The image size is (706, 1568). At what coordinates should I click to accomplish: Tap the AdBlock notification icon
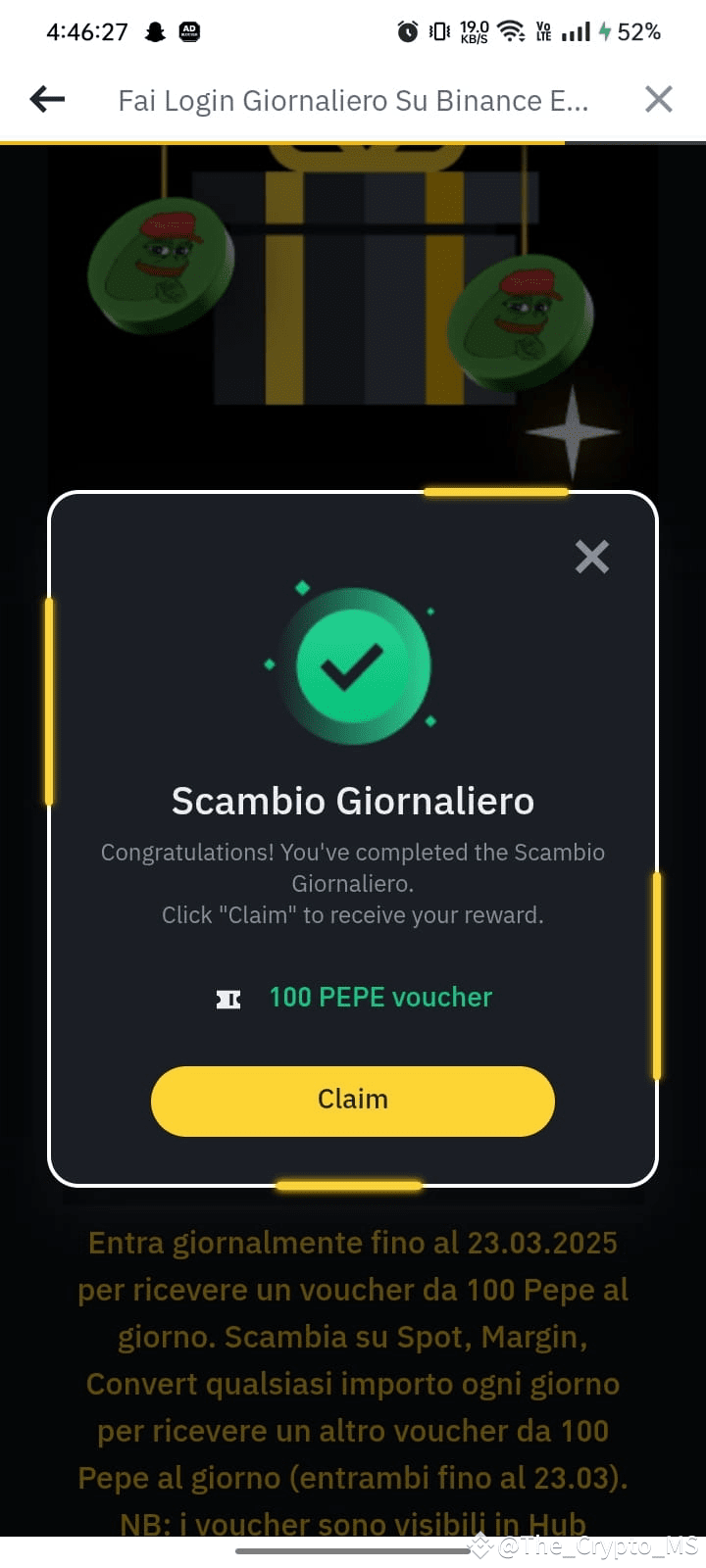pyautogui.click(x=188, y=30)
